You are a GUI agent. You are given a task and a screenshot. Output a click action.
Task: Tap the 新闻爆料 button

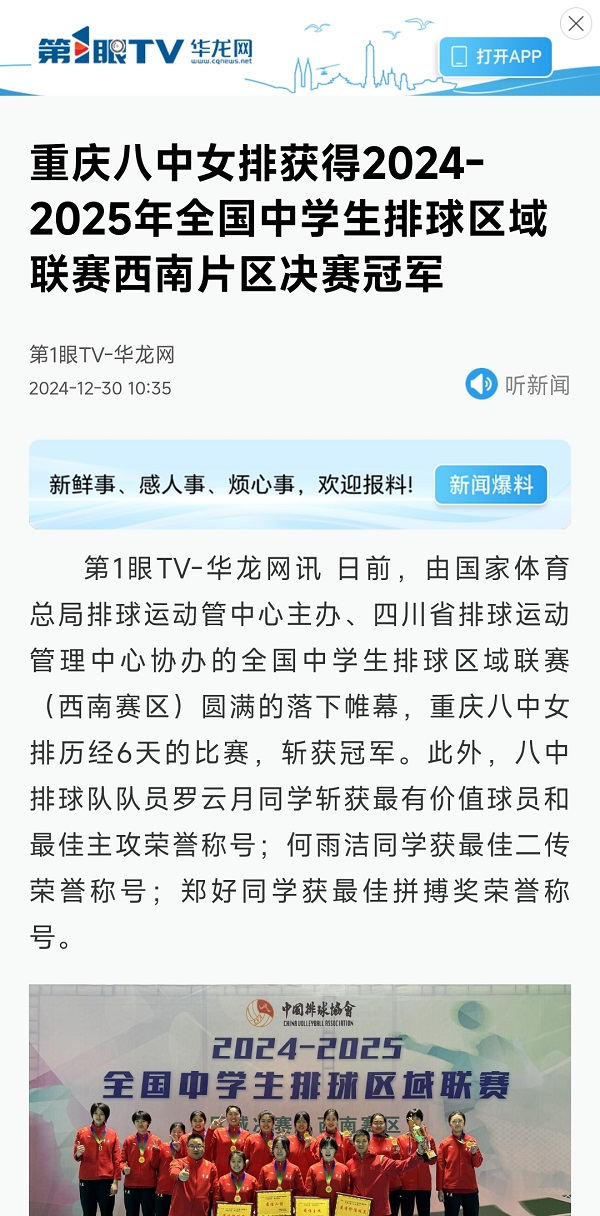(x=491, y=485)
